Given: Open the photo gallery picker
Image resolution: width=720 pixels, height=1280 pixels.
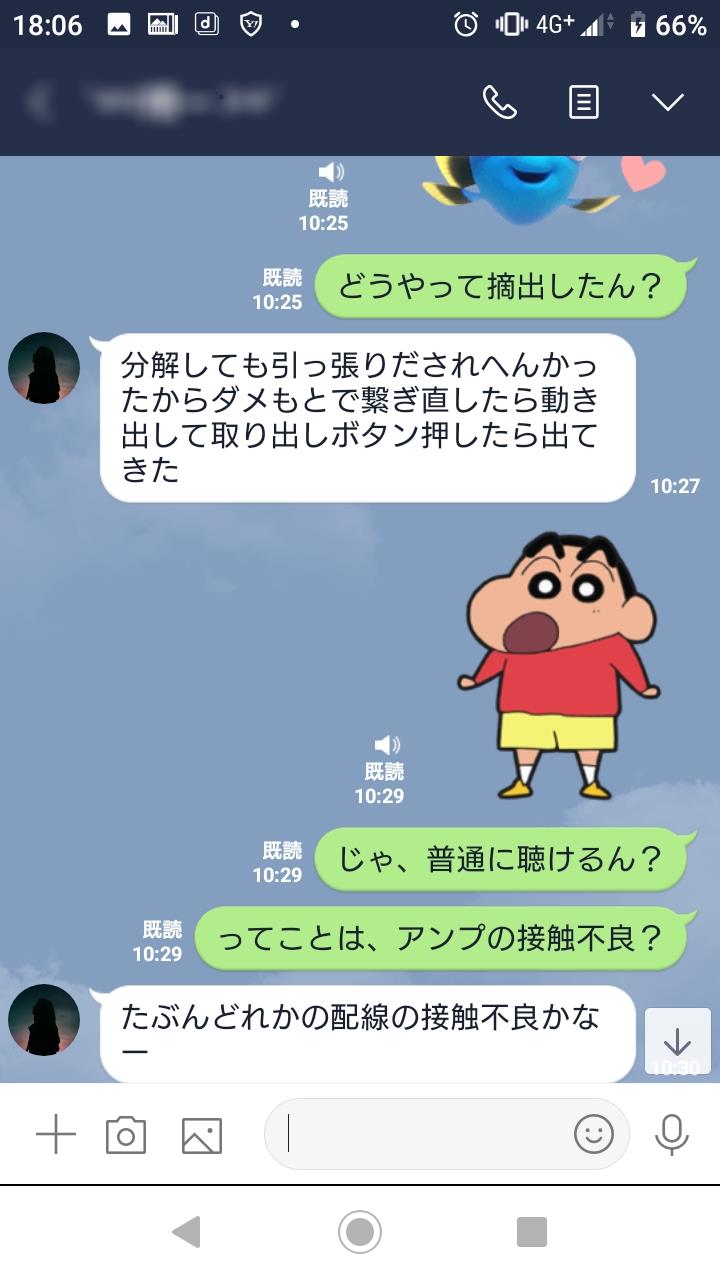Looking at the screenshot, I should 201,1135.
